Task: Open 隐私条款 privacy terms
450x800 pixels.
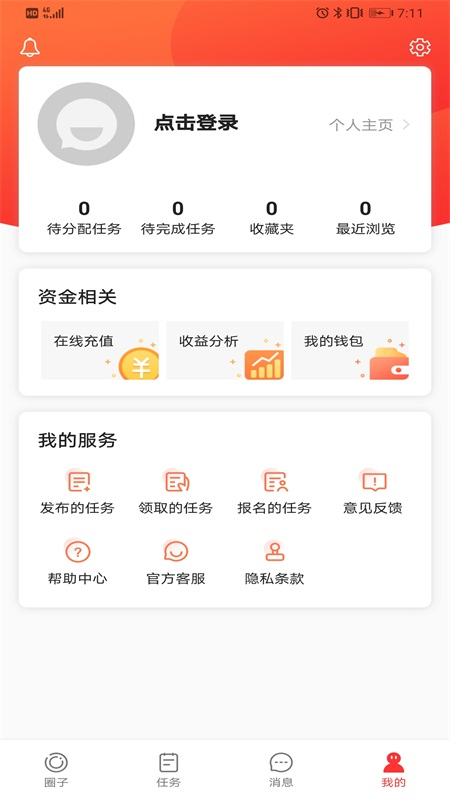Action: (274, 562)
